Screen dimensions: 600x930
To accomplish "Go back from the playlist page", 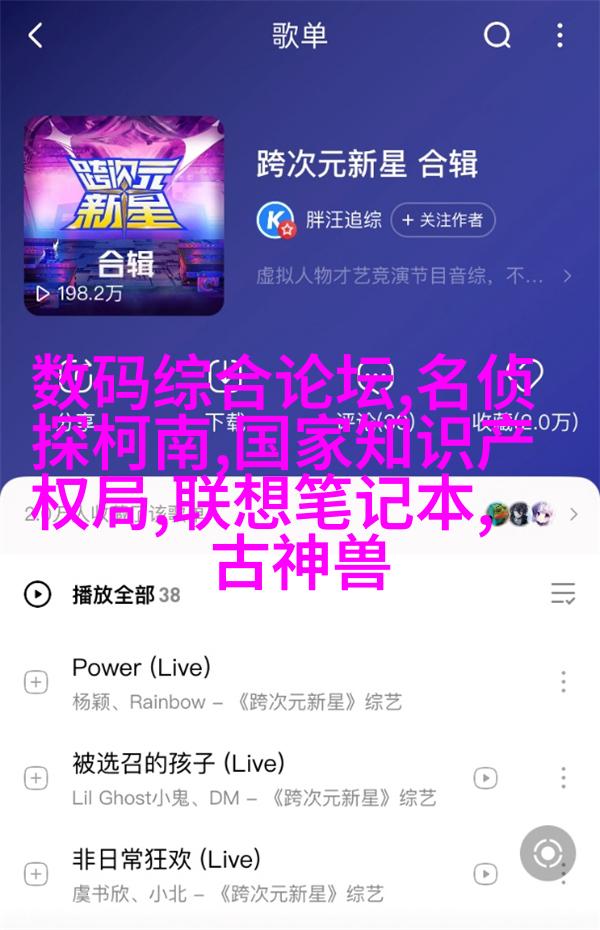I will (x=36, y=37).
